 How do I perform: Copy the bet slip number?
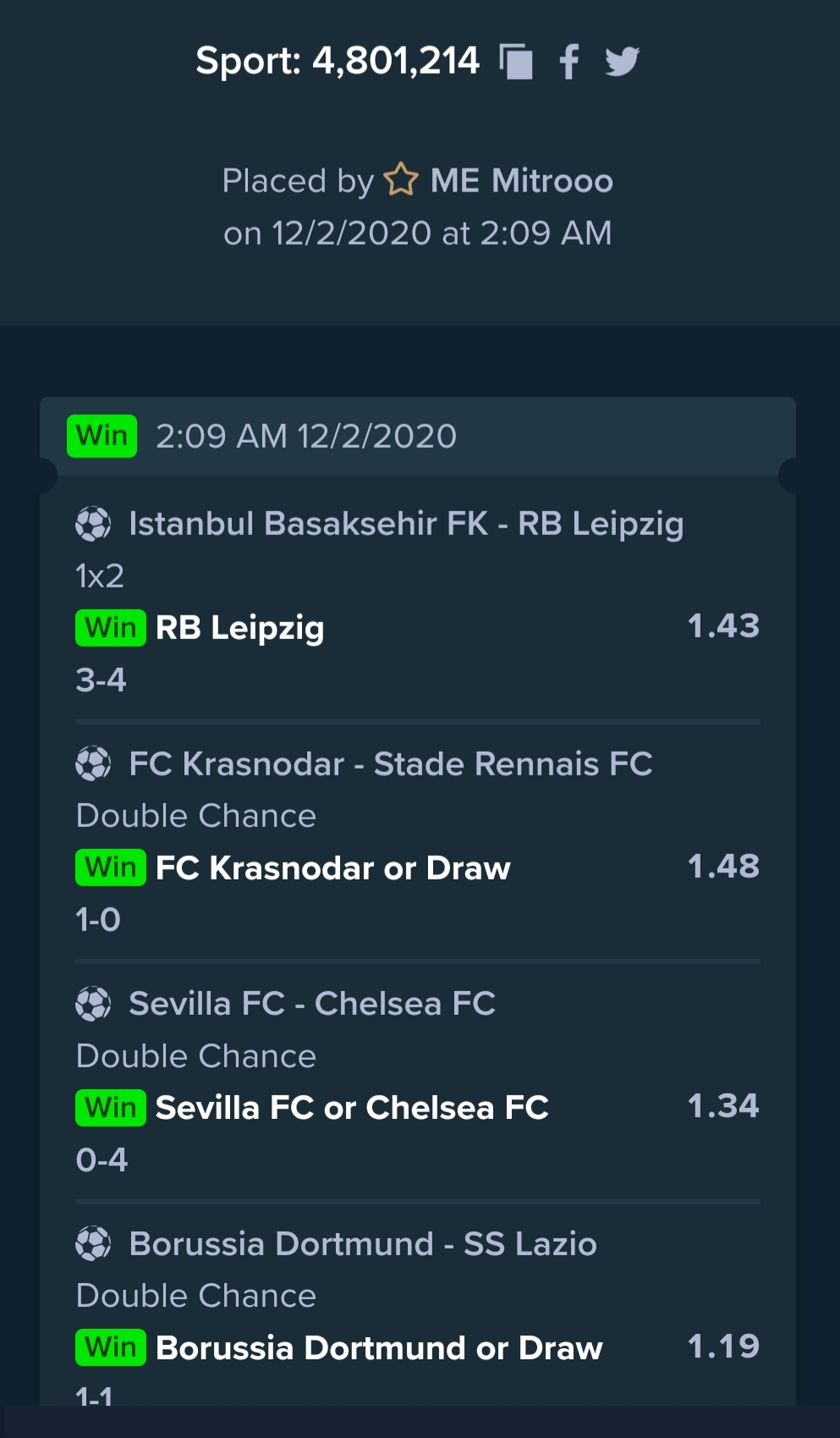coord(516,61)
